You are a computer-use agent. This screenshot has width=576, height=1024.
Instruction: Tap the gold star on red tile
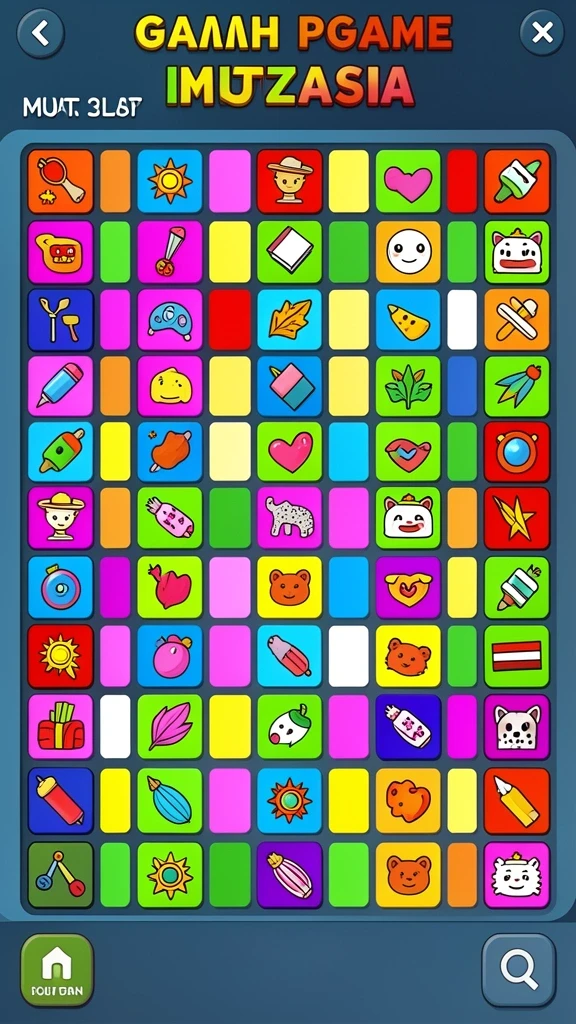pos(517,517)
